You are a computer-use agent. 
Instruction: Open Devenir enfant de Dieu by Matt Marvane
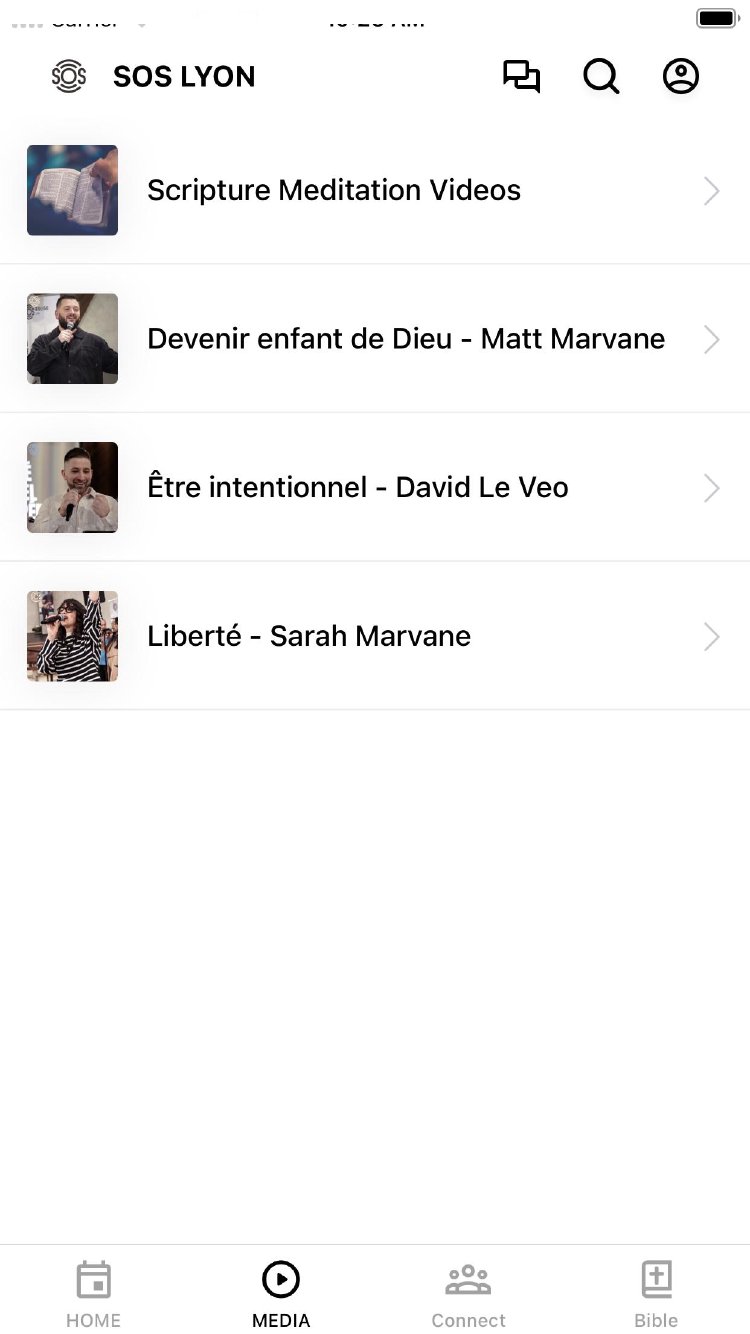374,339
